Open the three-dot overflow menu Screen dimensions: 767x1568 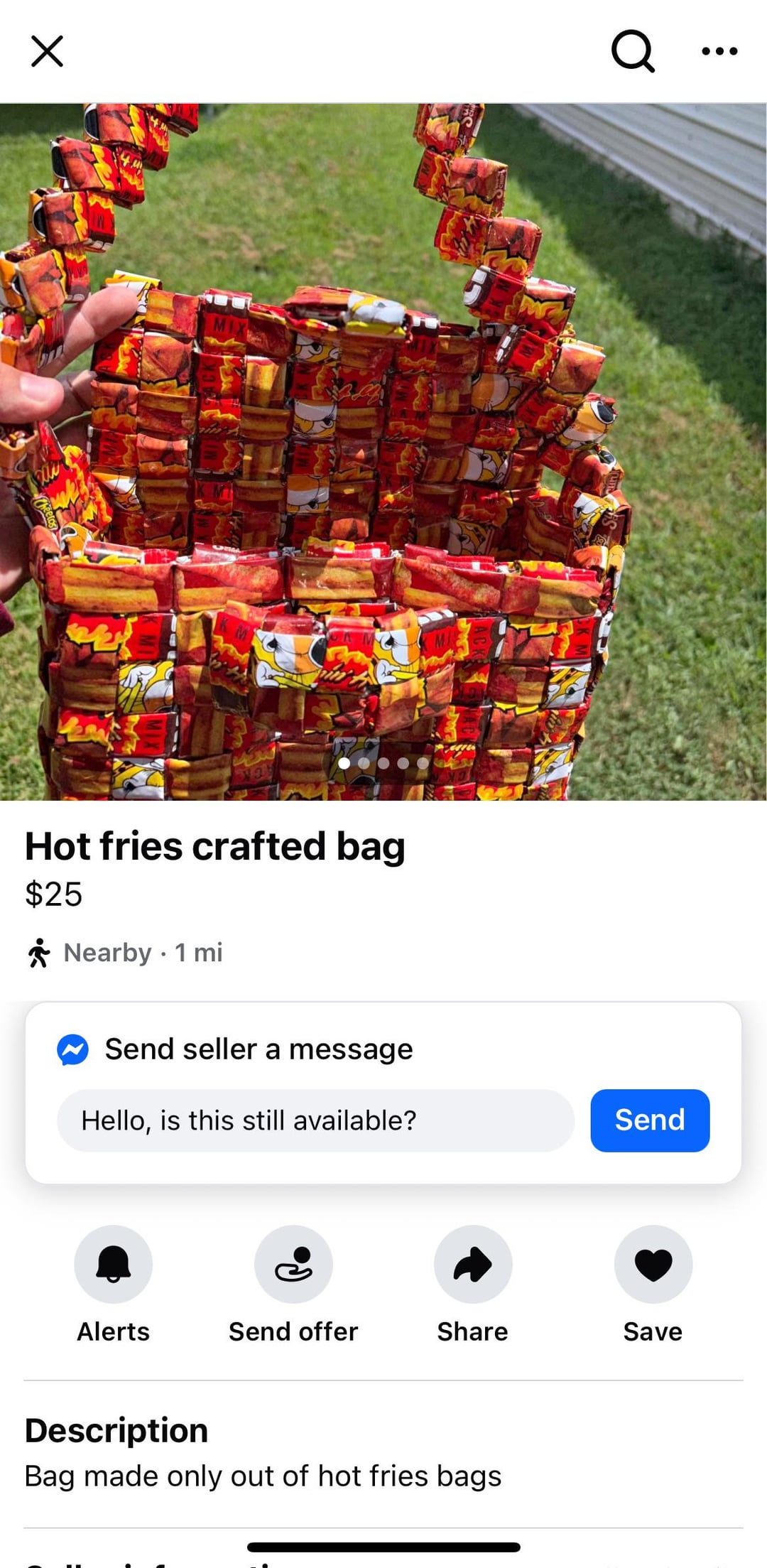(719, 51)
